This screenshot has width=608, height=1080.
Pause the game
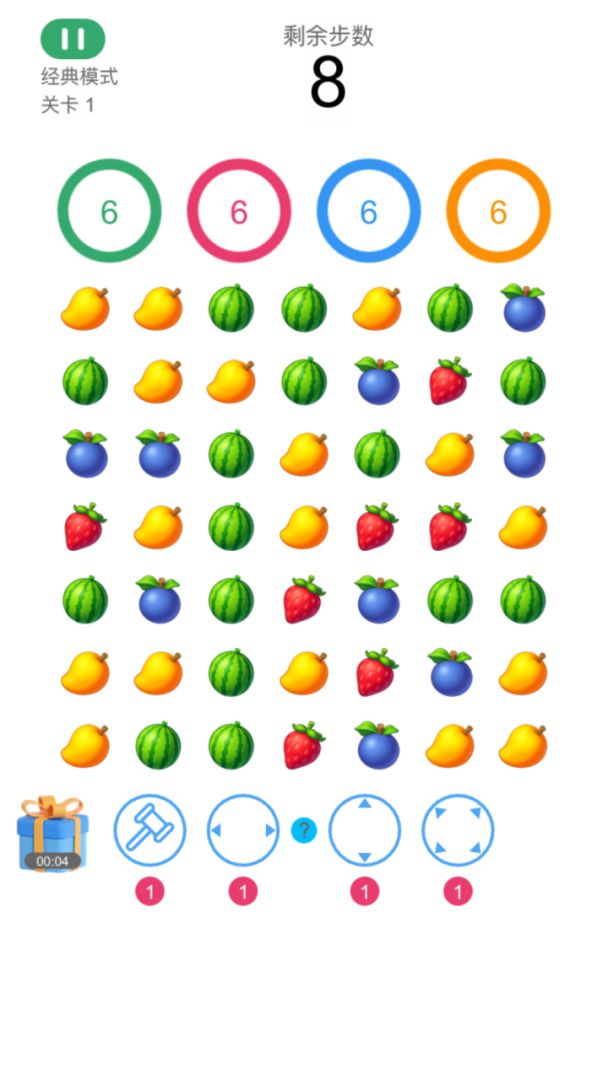73,39
